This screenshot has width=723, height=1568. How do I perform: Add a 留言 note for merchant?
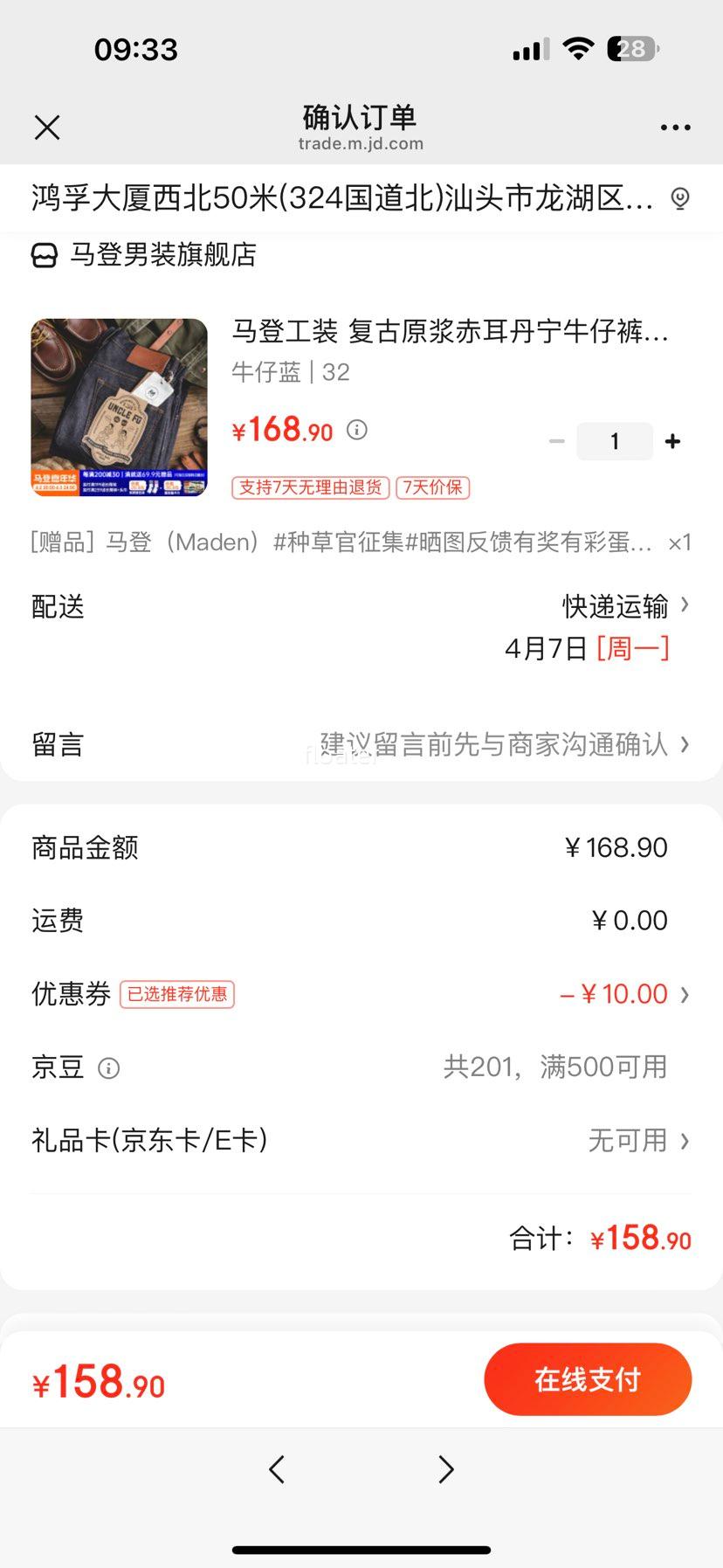point(502,745)
